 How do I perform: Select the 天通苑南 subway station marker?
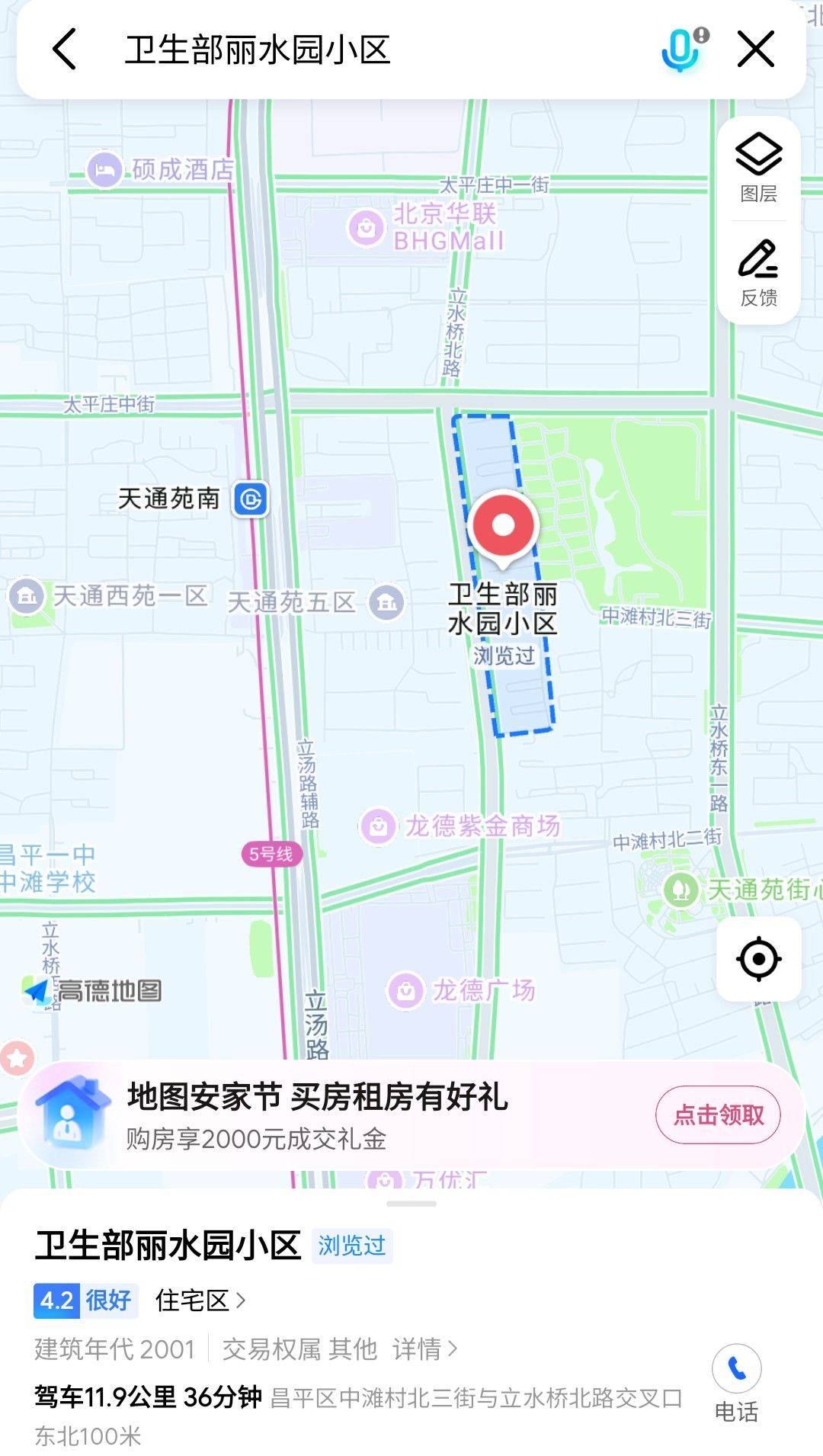tap(251, 499)
